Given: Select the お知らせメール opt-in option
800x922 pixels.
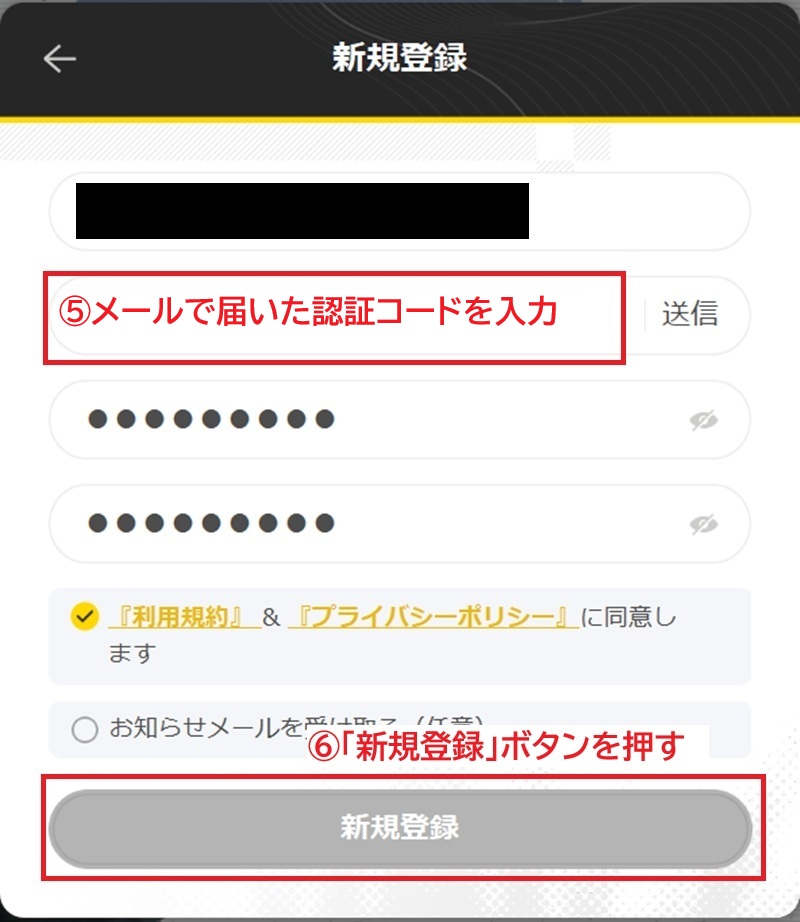Looking at the screenshot, I should 85,730.
